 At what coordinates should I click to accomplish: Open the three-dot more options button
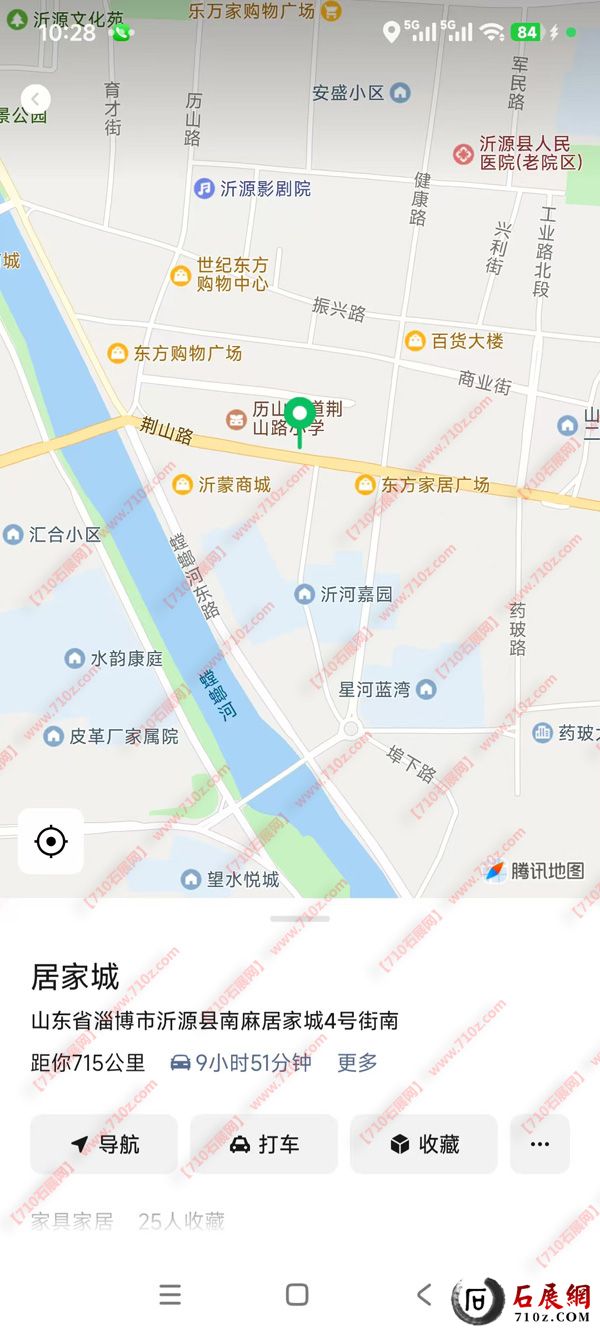(x=540, y=1144)
